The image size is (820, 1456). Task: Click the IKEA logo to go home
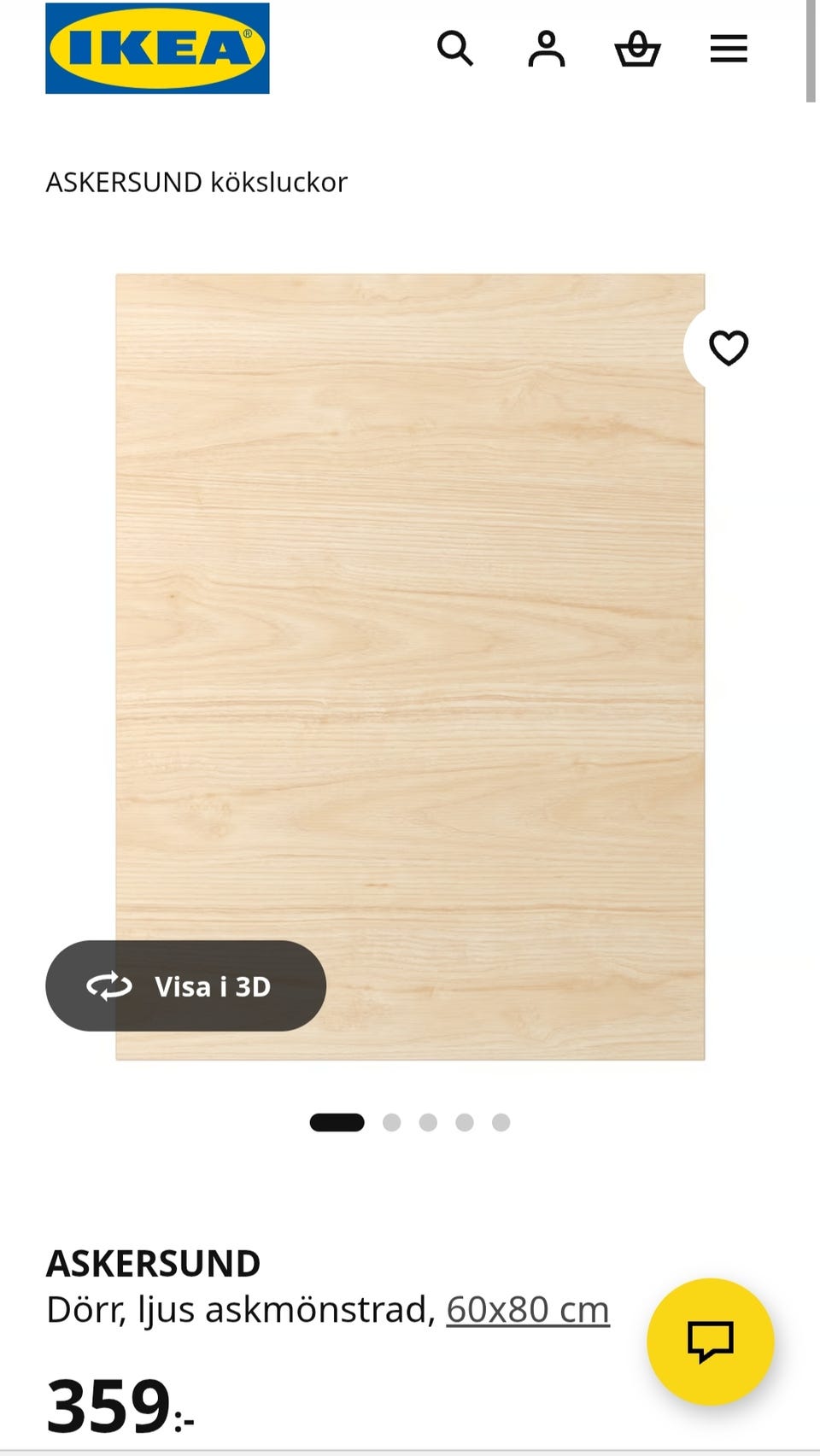(156, 47)
